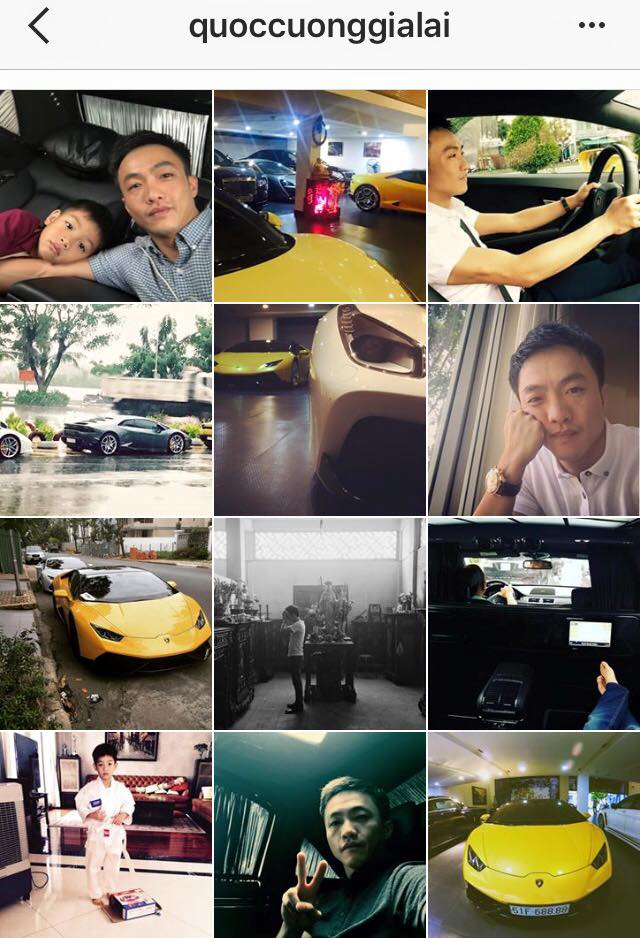This screenshot has height=938, width=640.
Task: Open the garage photo with red glowing altar
Action: [x=320, y=196]
